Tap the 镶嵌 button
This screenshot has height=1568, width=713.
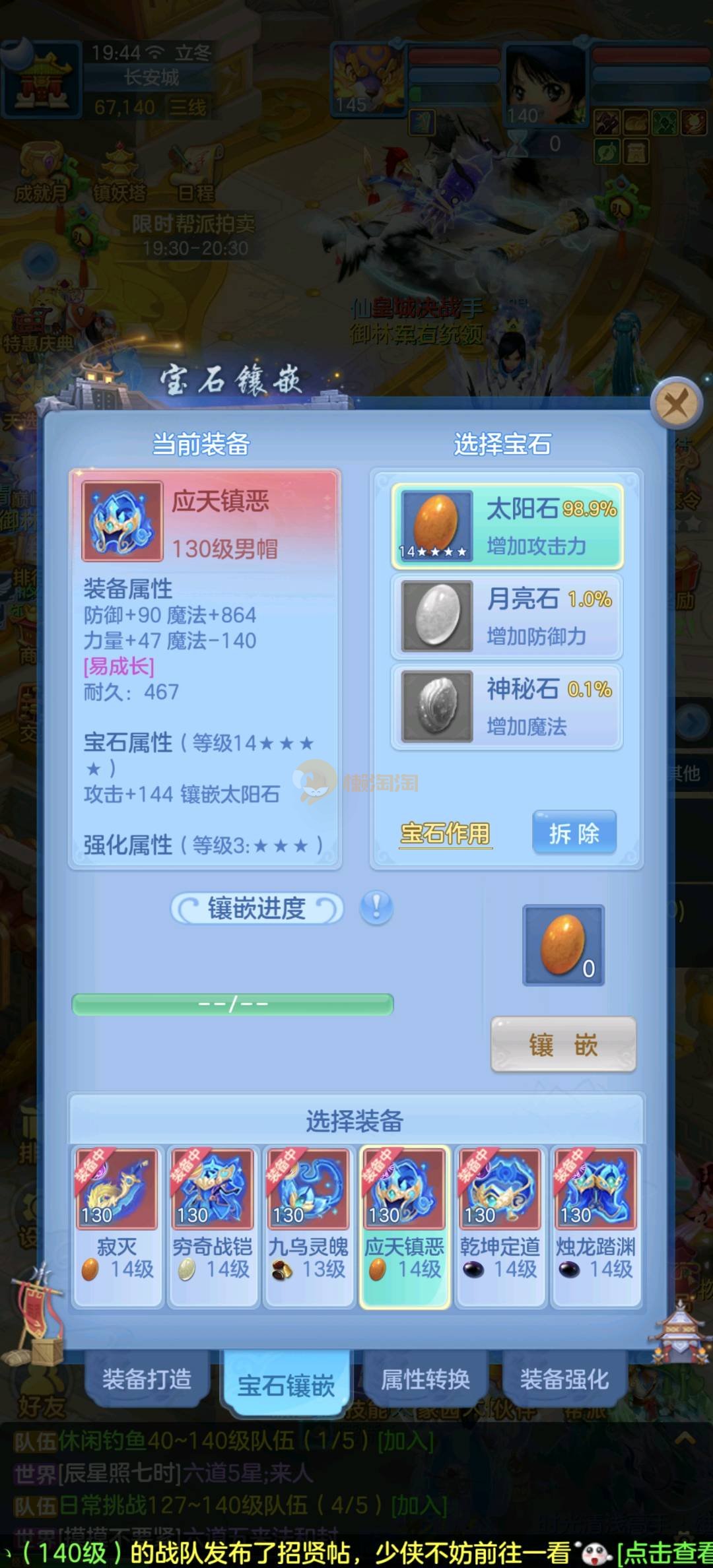pyautogui.click(x=563, y=1045)
